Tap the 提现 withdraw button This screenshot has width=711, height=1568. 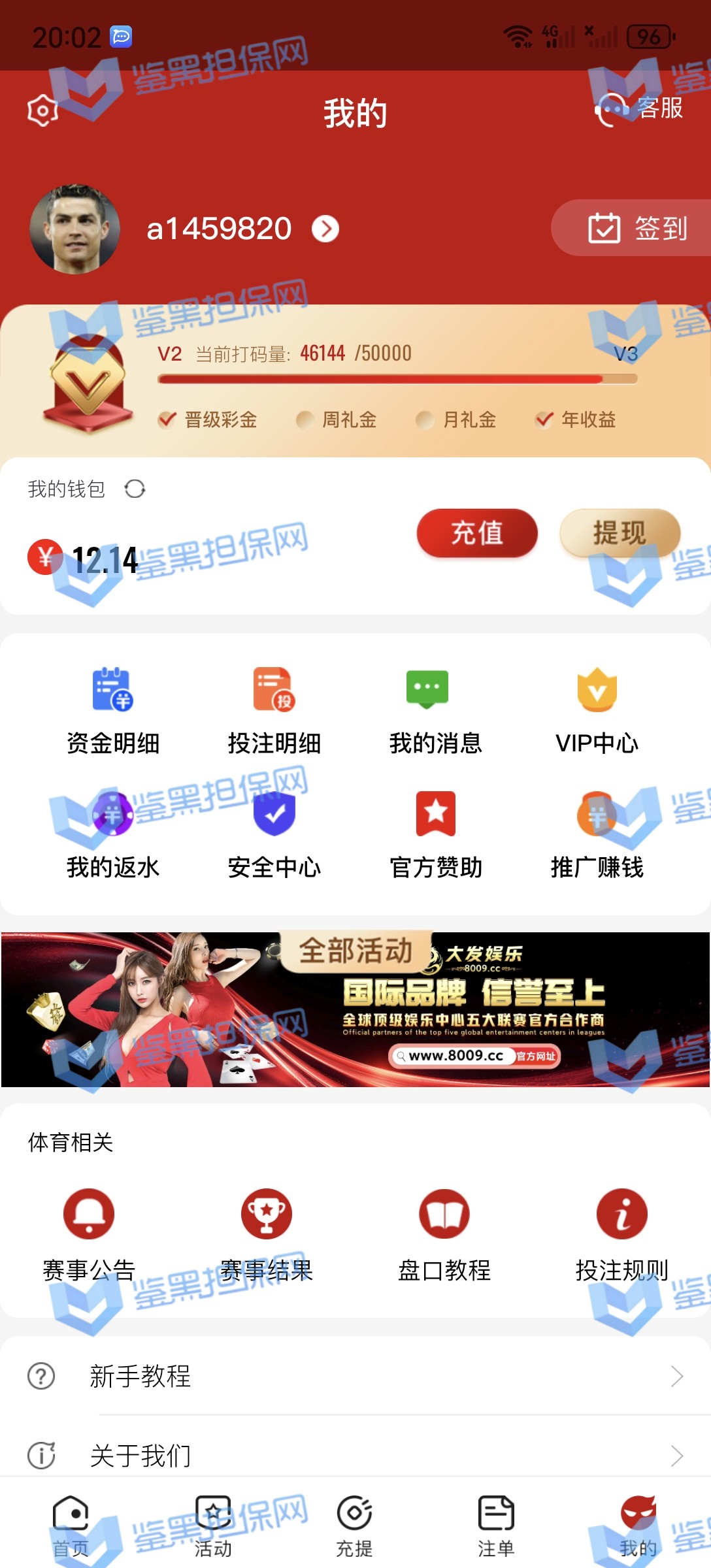coord(620,533)
